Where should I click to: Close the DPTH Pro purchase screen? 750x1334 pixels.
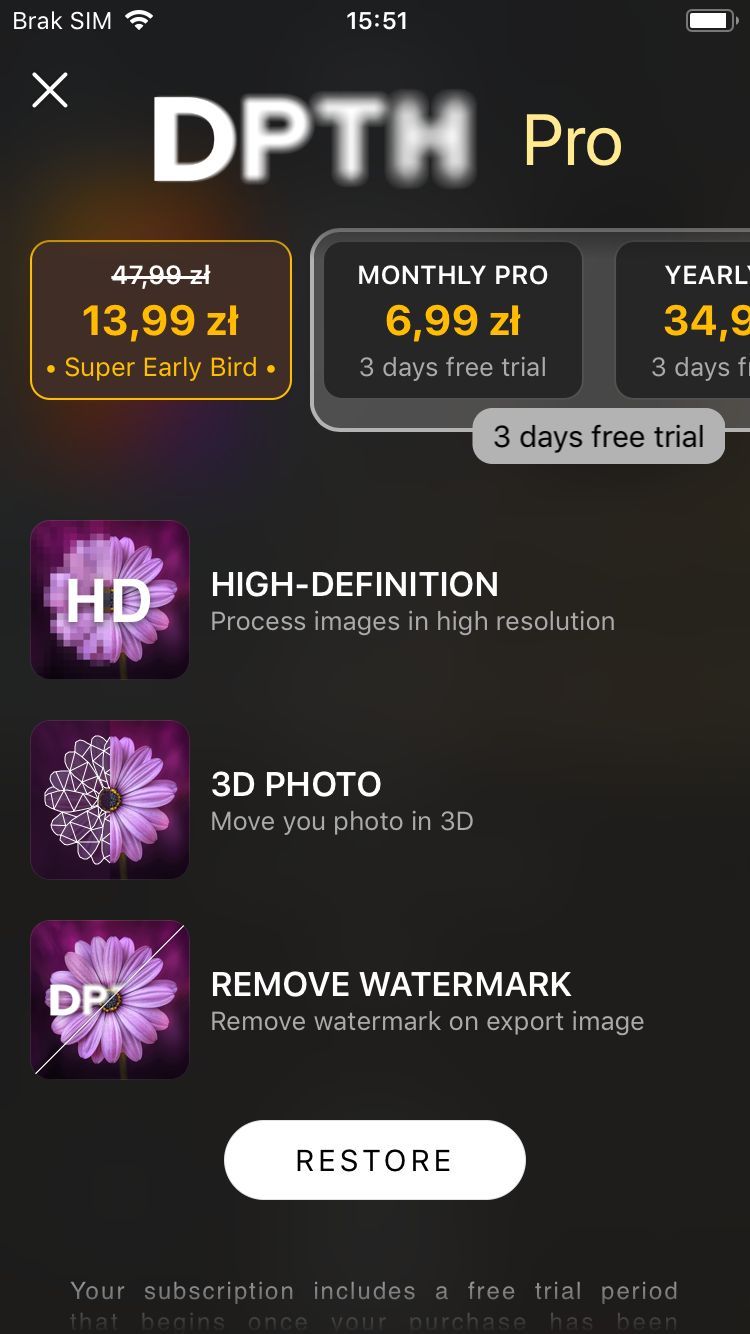[x=50, y=90]
